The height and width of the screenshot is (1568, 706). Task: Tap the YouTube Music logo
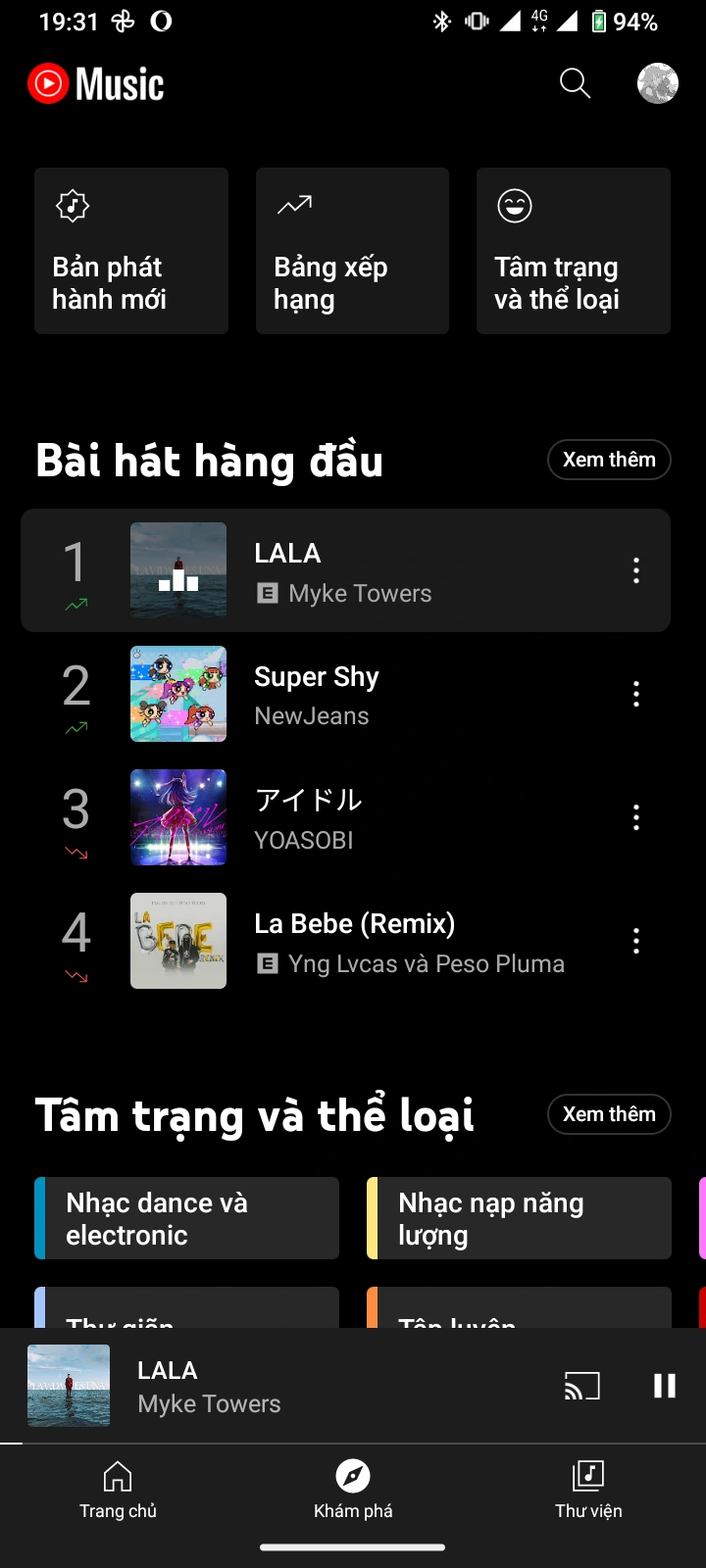pos(95,83)
